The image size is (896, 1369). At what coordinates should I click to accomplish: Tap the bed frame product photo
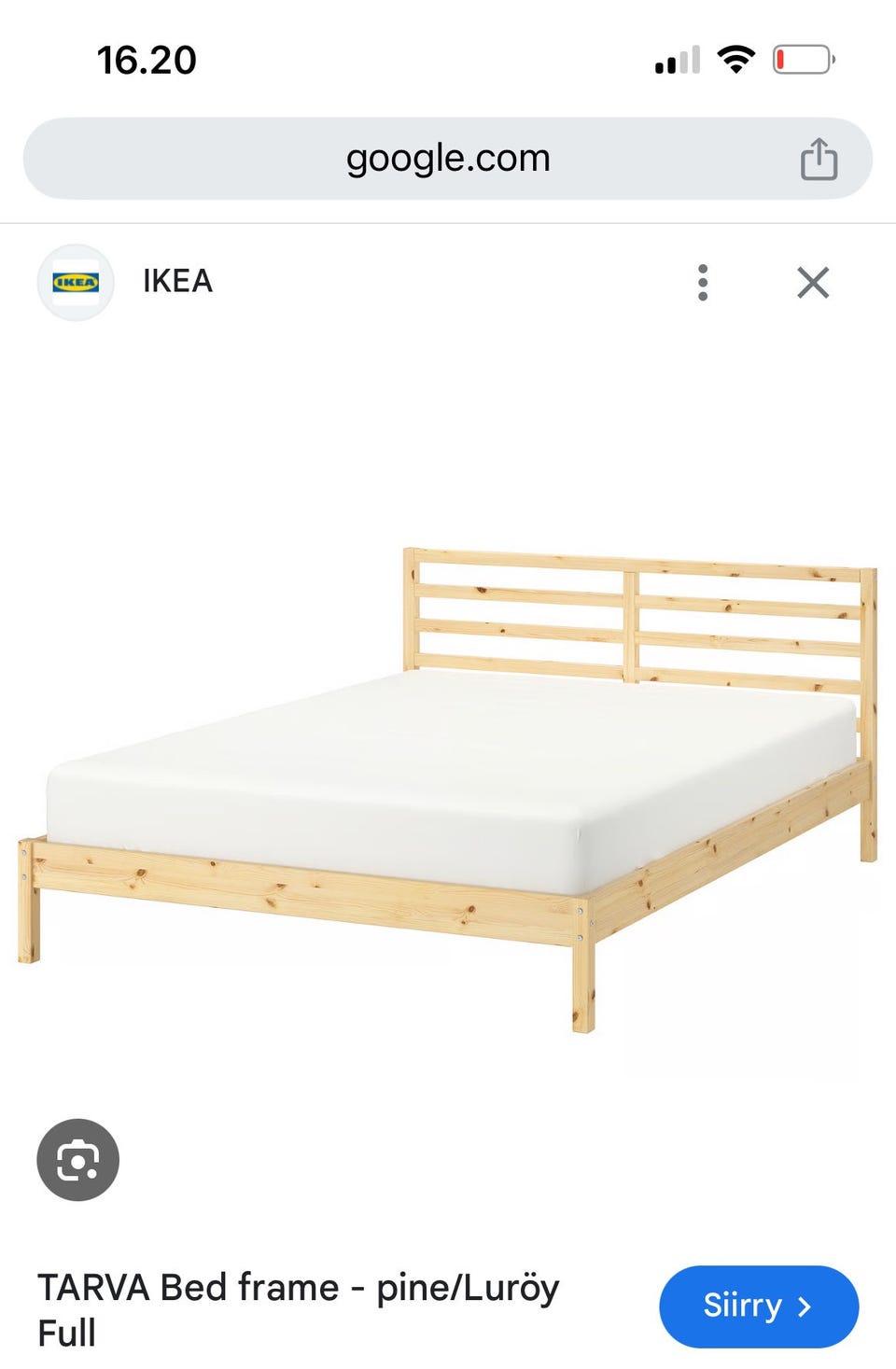[x=448, y=793]
